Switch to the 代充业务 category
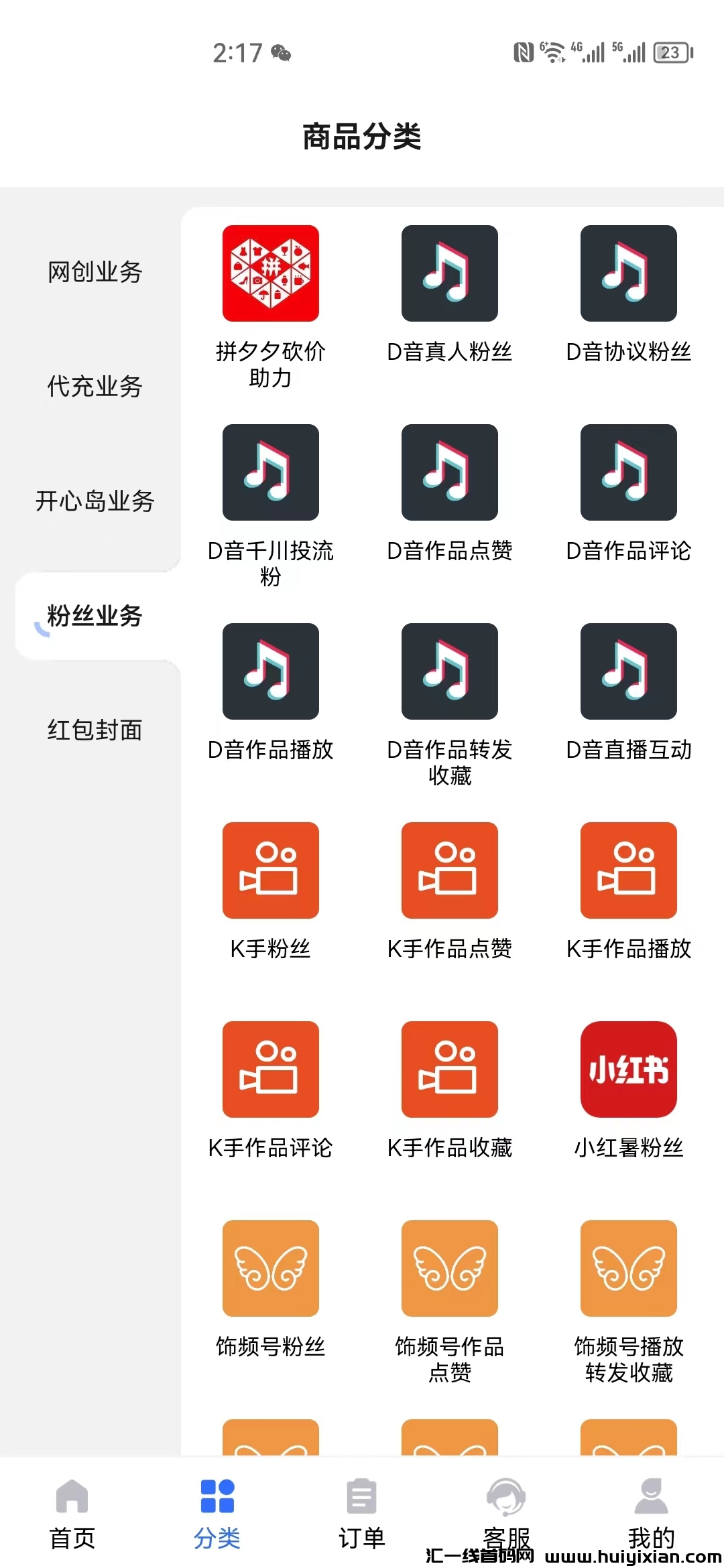The image size is (724, 1568). [95, 387]
